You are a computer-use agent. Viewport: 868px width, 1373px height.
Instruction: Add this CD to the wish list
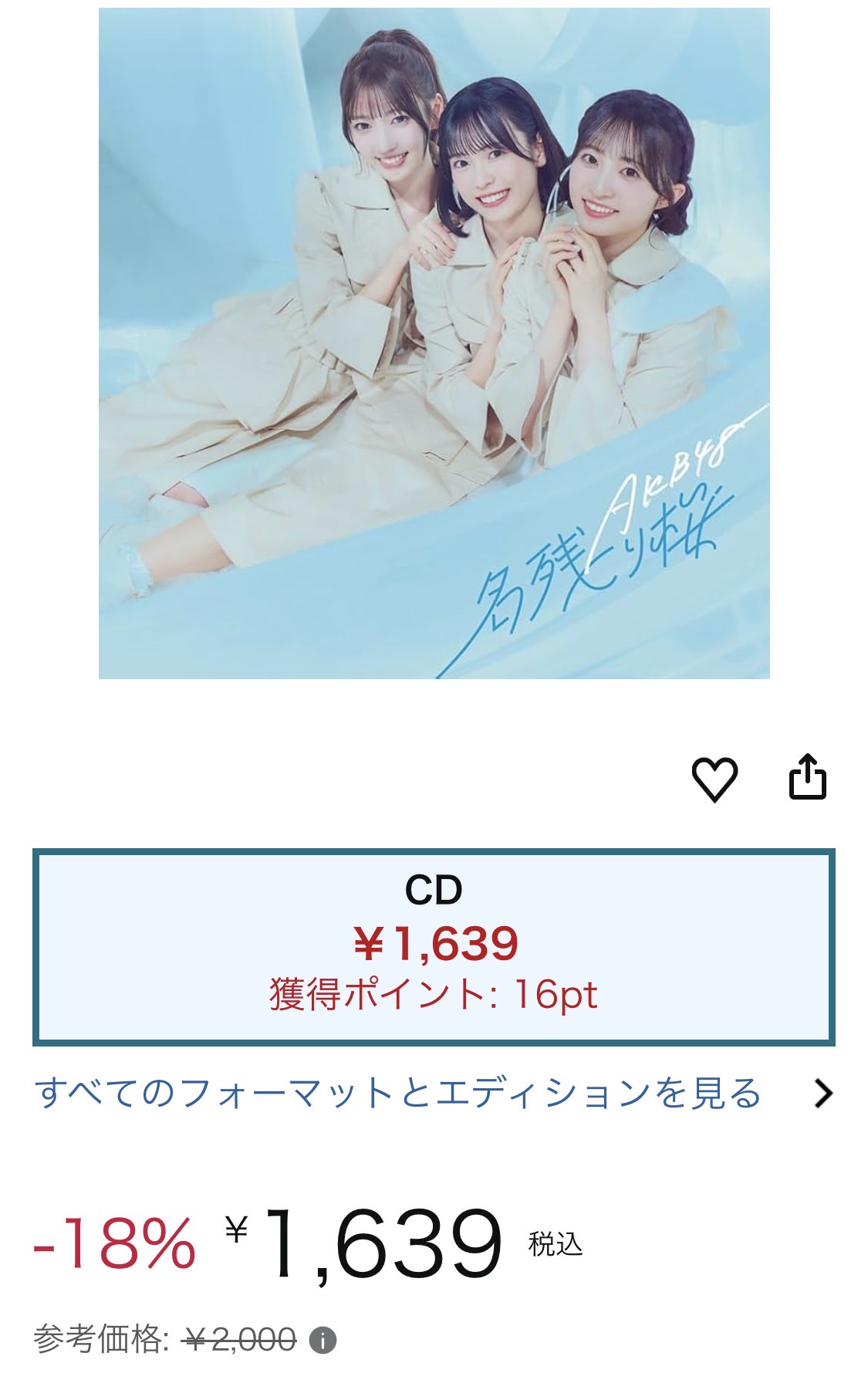714,778
